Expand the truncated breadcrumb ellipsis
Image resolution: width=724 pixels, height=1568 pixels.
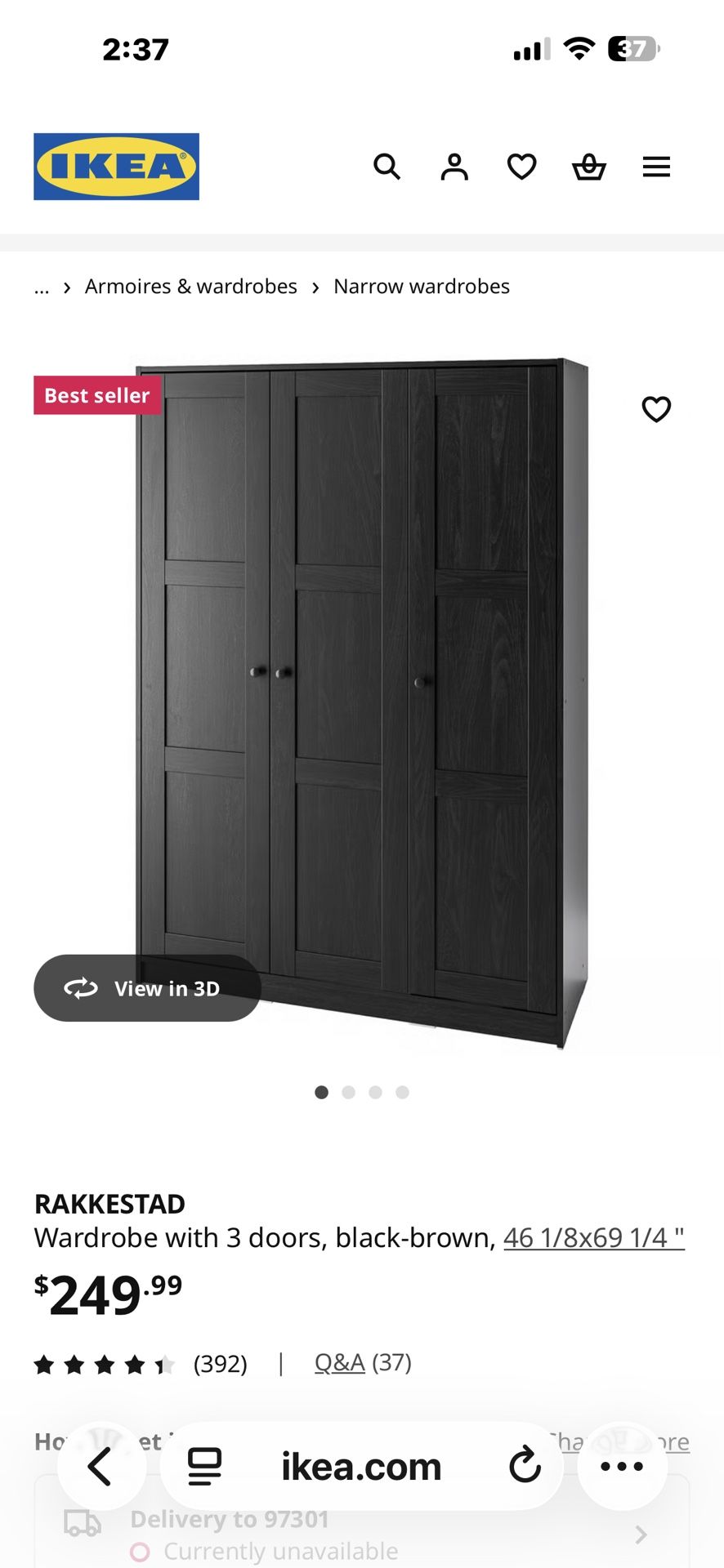point(42,286)
